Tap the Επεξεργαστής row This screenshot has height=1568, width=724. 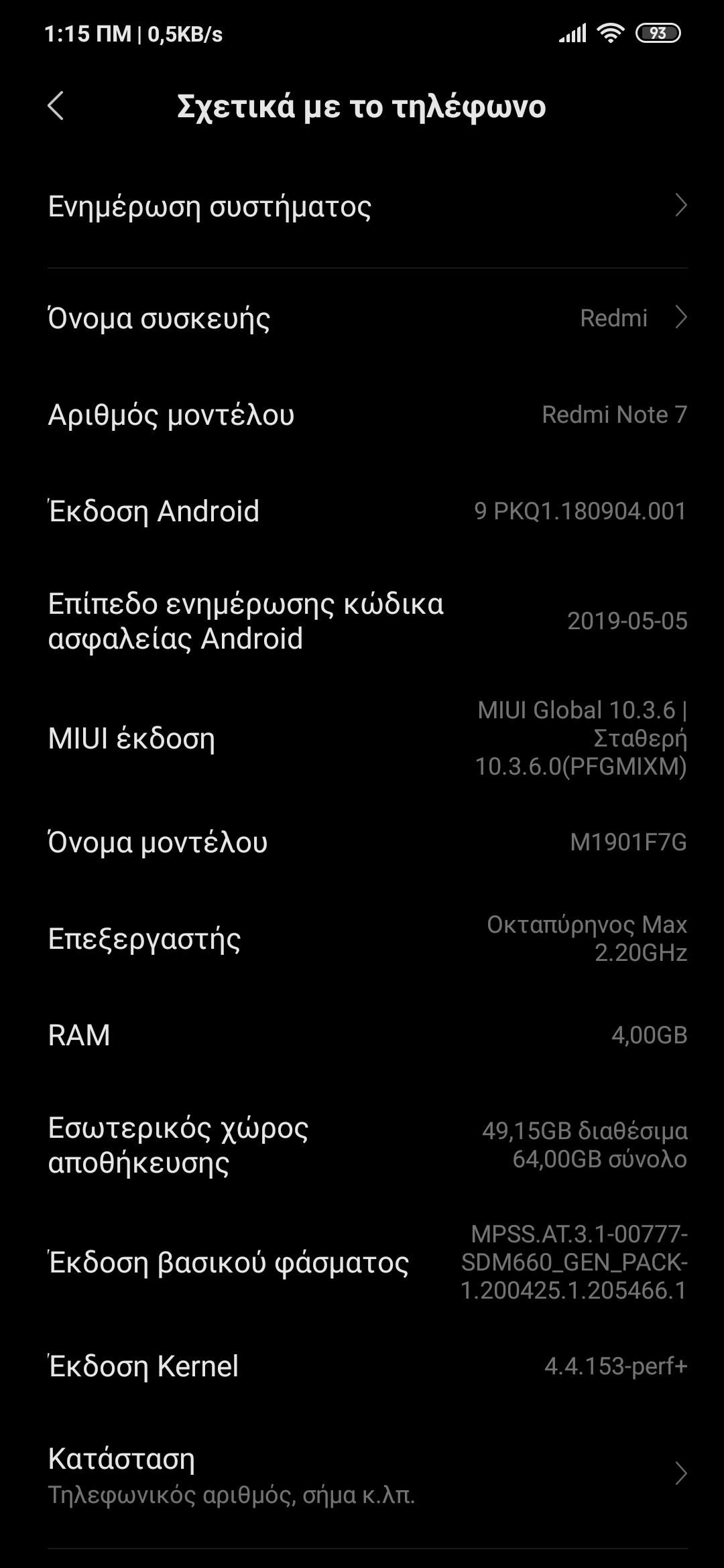tap(362, 938)
